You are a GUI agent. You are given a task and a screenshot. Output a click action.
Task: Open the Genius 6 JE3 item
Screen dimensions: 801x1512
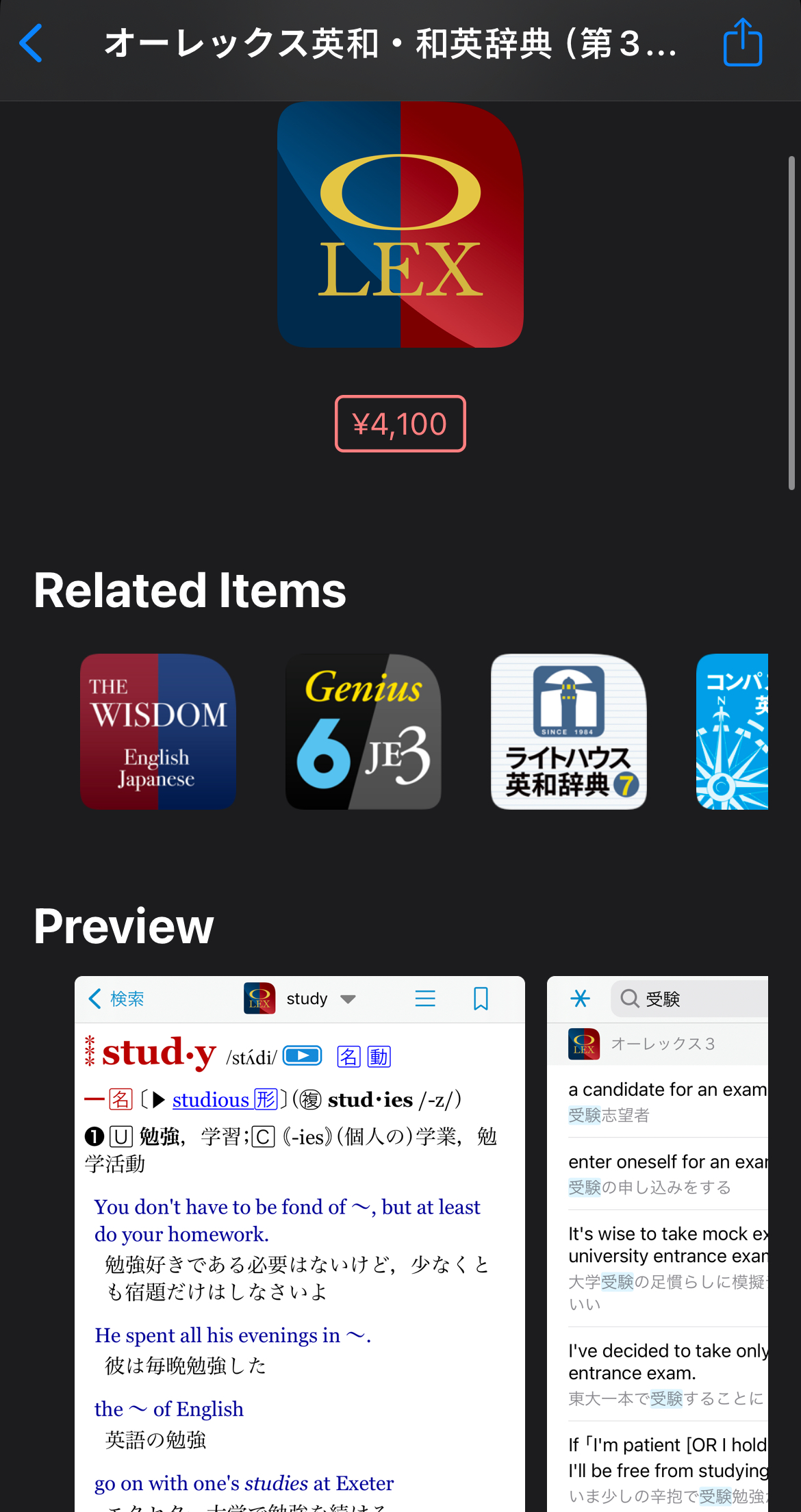pos(364,732)
